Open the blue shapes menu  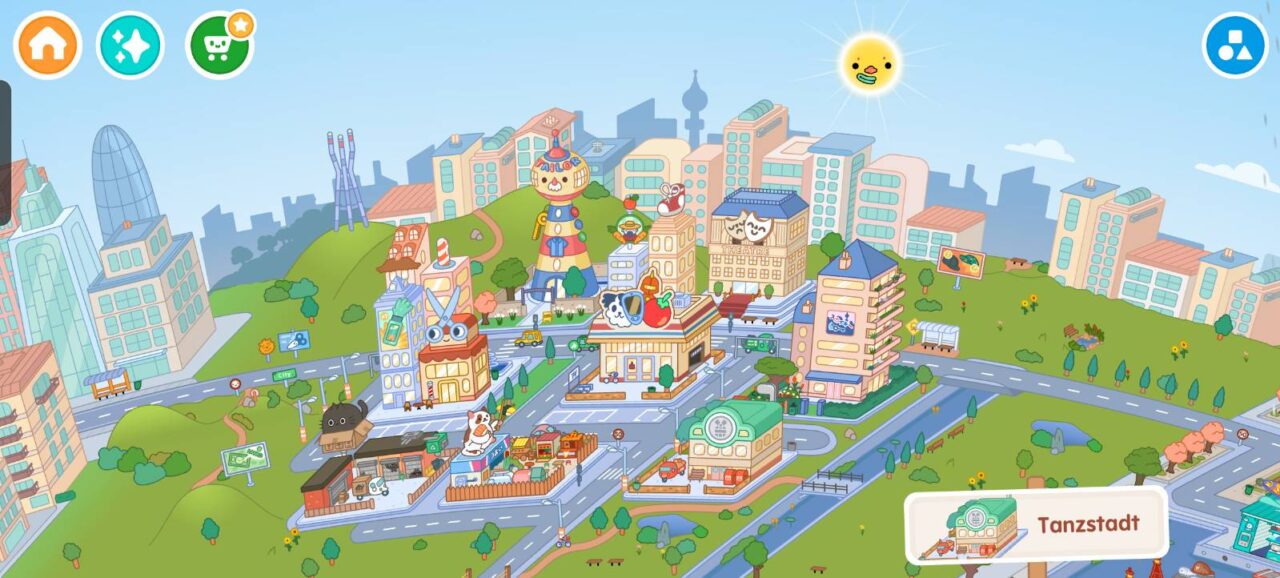1235,45
